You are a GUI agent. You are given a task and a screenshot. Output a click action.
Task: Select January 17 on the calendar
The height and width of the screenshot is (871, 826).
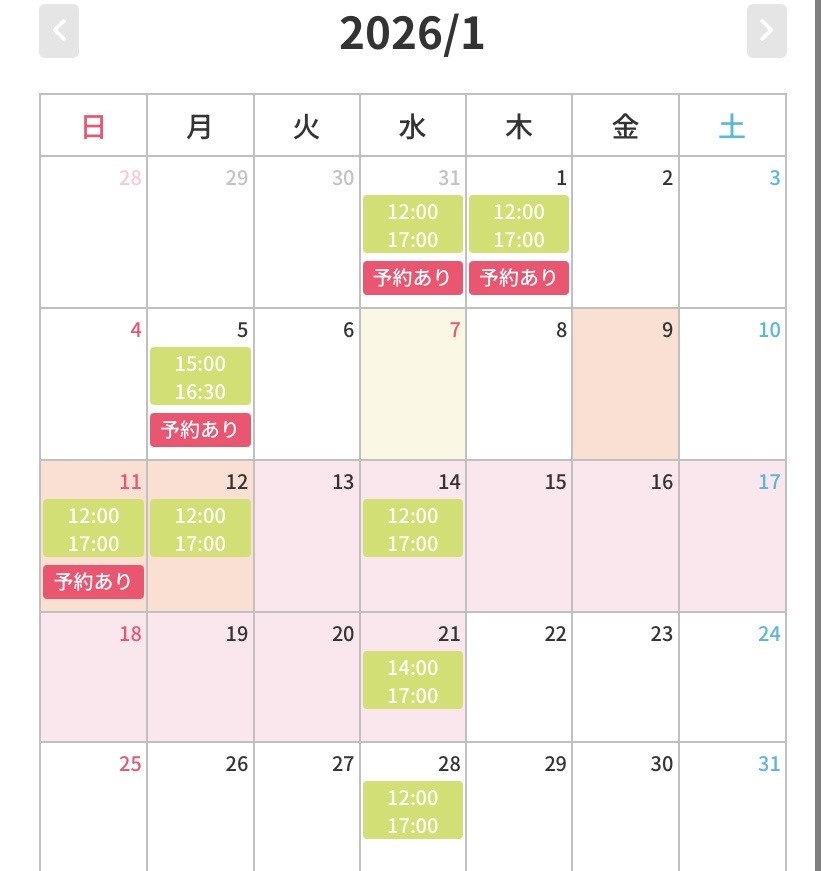[x=733, y=537]
